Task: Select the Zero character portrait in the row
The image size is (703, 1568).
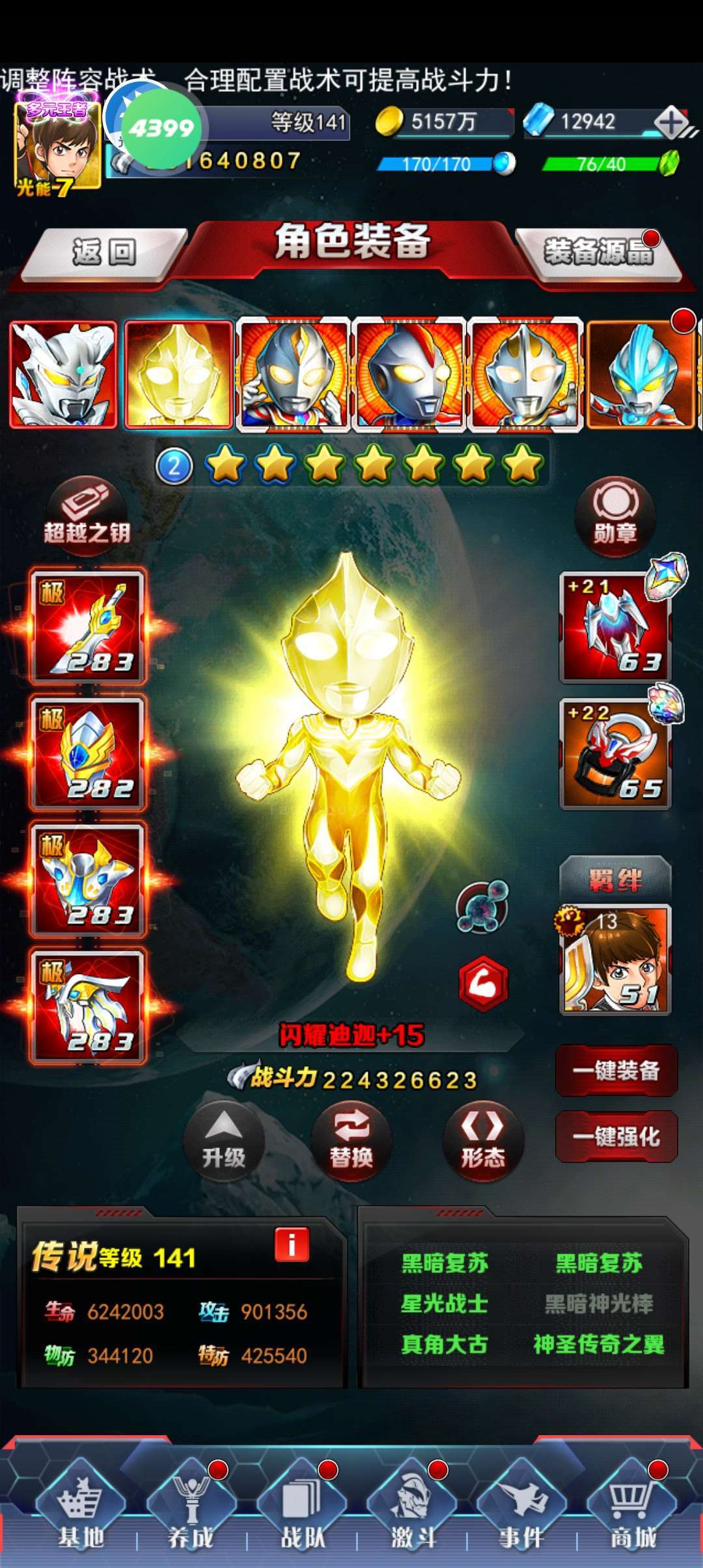Action: [x=63, y=375]
